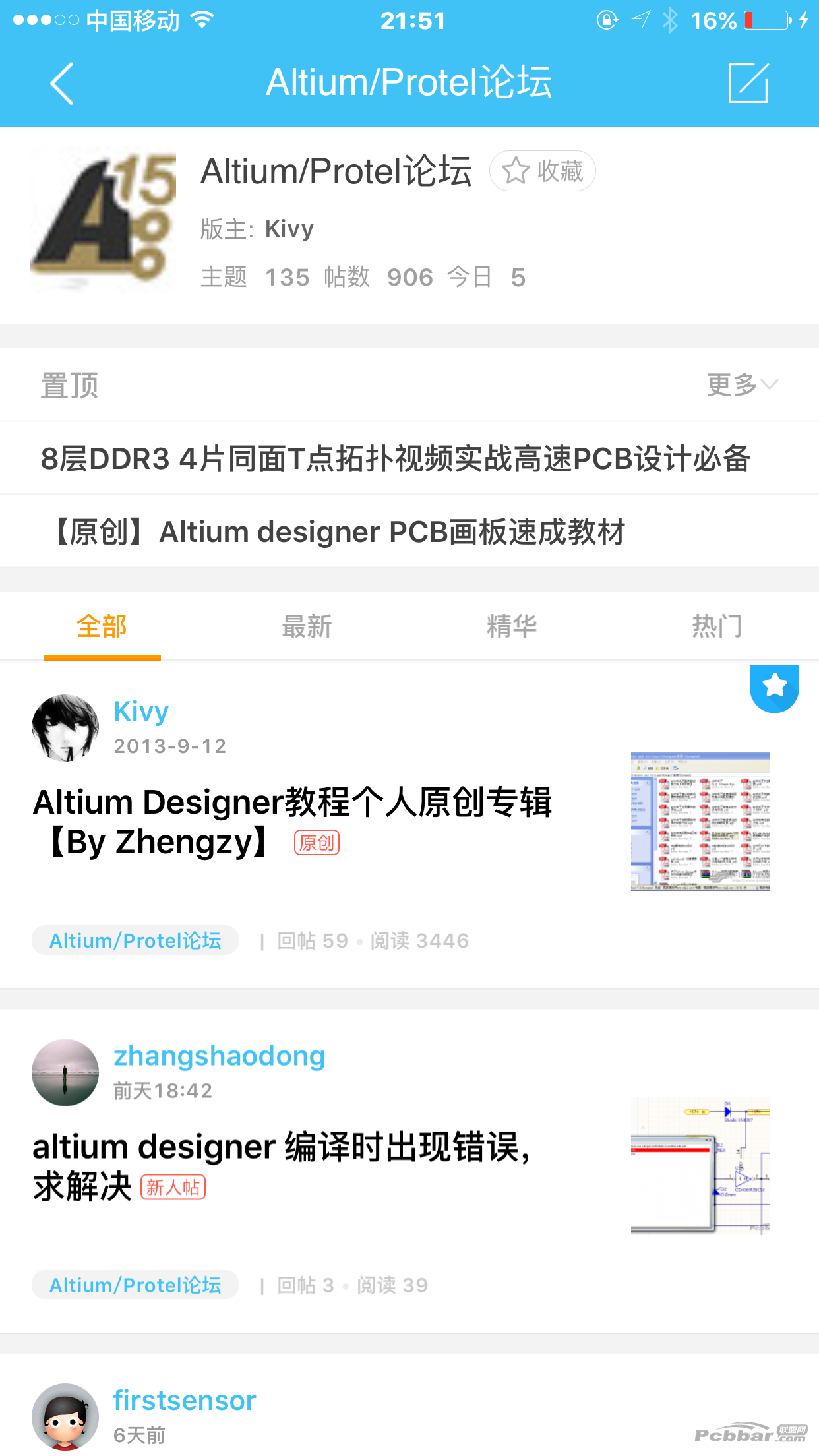Switch to the 热门 tab
The height and width of the screenshot is (1456, 819).
click(x=717, y=626)
